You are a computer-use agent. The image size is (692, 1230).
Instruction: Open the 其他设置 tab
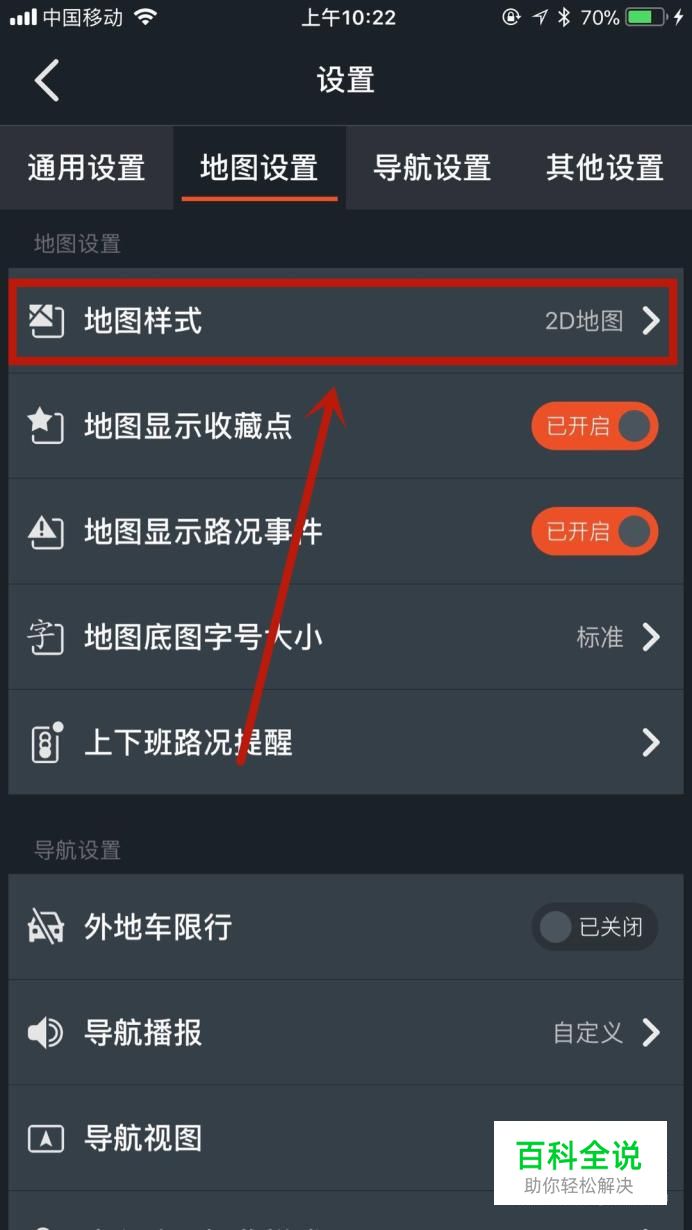[x=605, y=167]
